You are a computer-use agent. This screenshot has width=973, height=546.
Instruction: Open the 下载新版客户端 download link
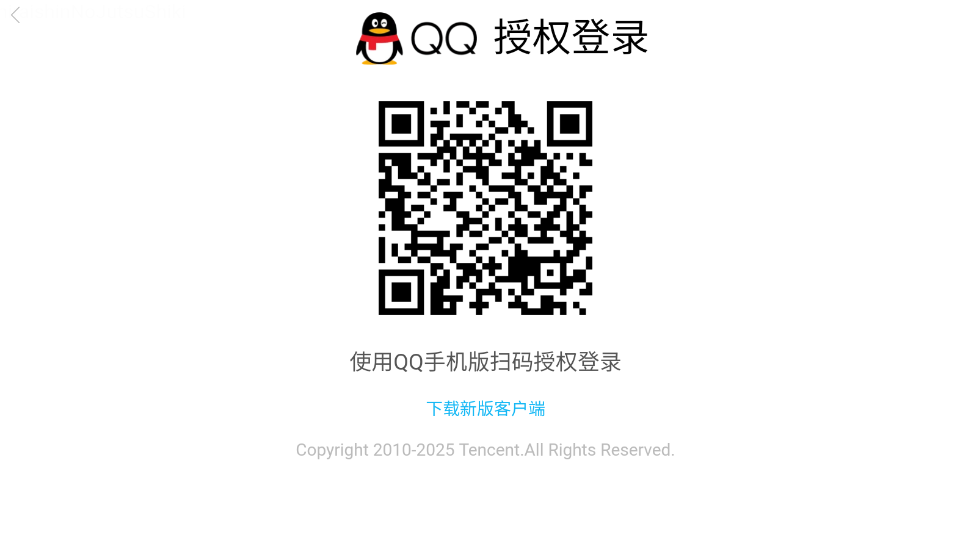[485, 408]
